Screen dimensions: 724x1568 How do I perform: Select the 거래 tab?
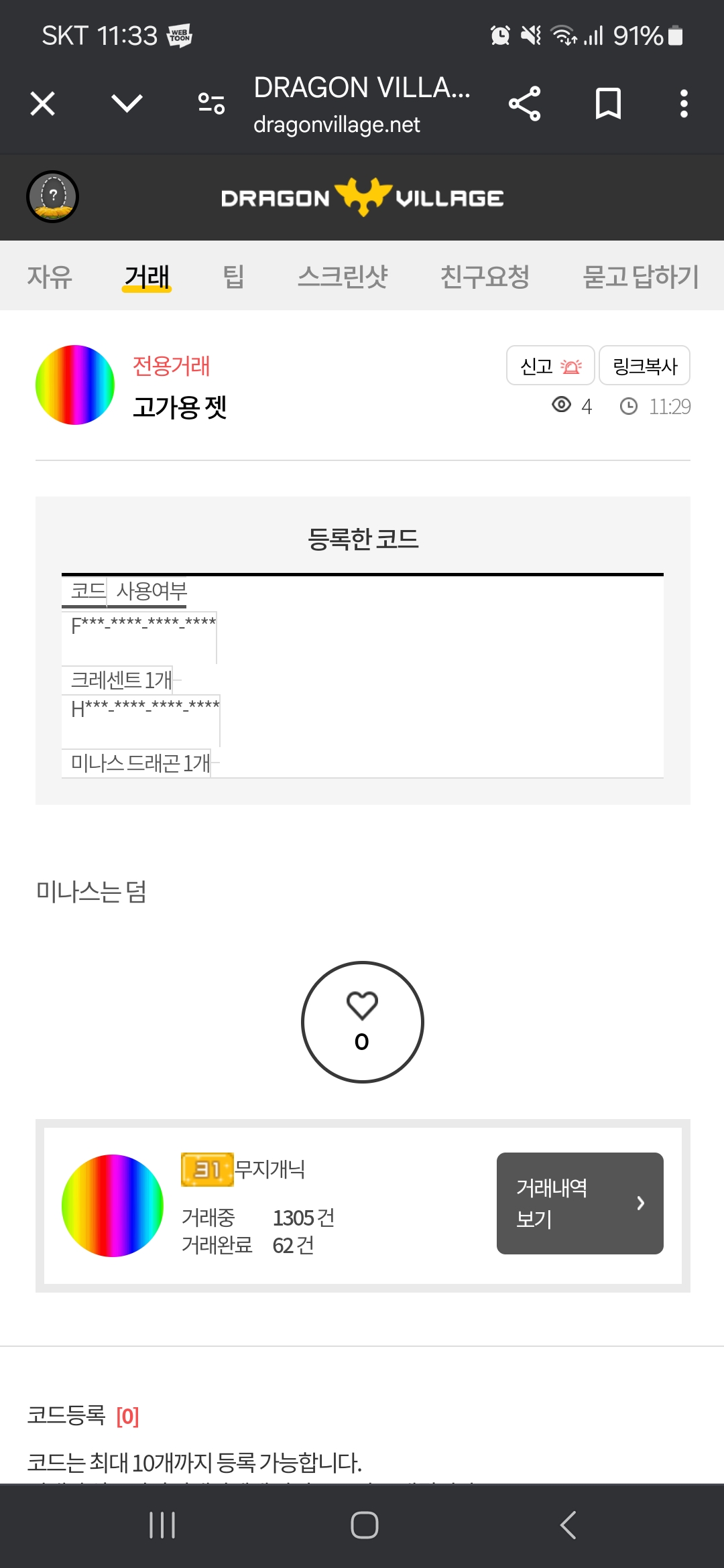click(x=147, y=276)
